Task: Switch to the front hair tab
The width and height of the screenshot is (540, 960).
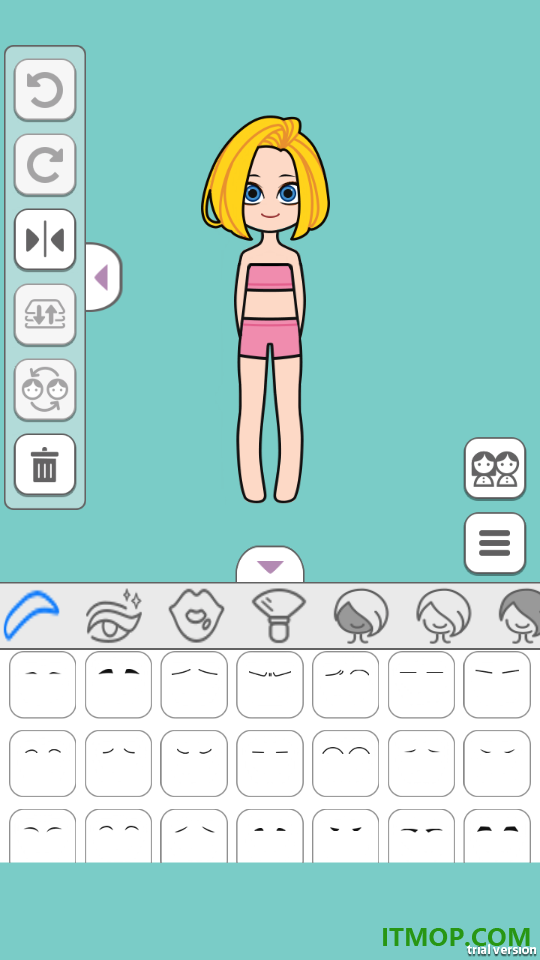Action: tap(361, 615)
